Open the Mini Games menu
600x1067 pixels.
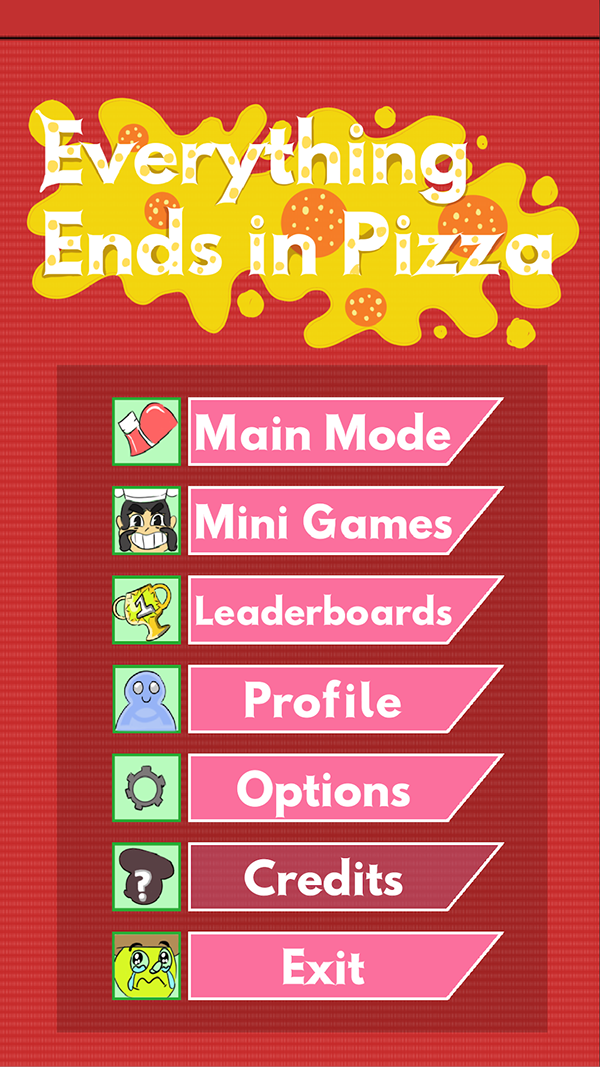coord(325,521)
